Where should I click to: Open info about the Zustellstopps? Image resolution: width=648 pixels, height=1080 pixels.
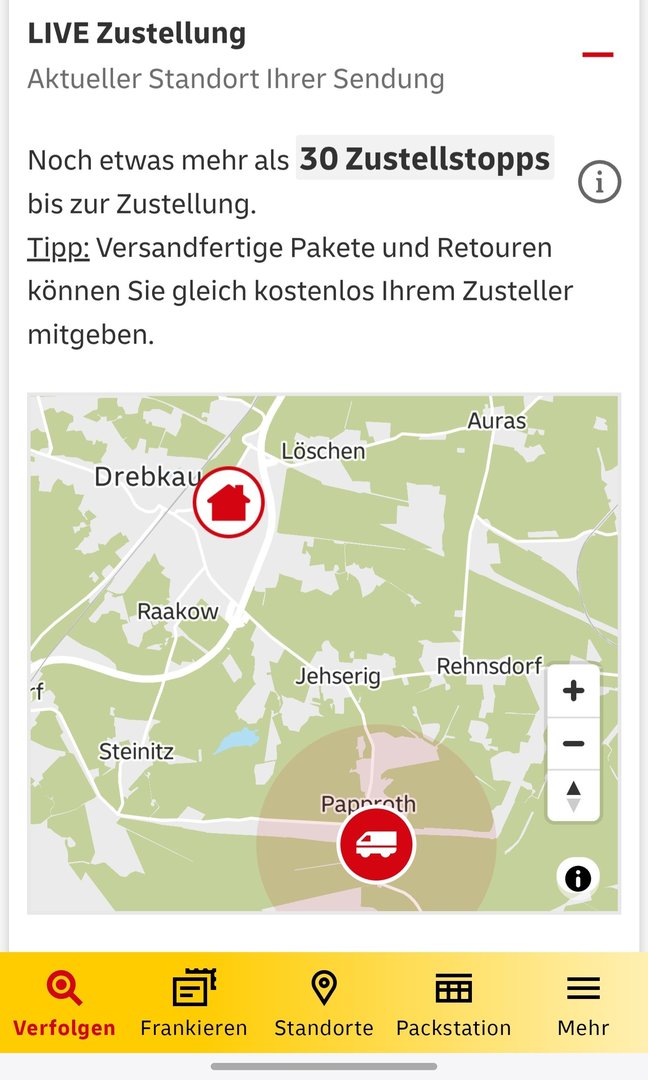(x=600, y=182)
